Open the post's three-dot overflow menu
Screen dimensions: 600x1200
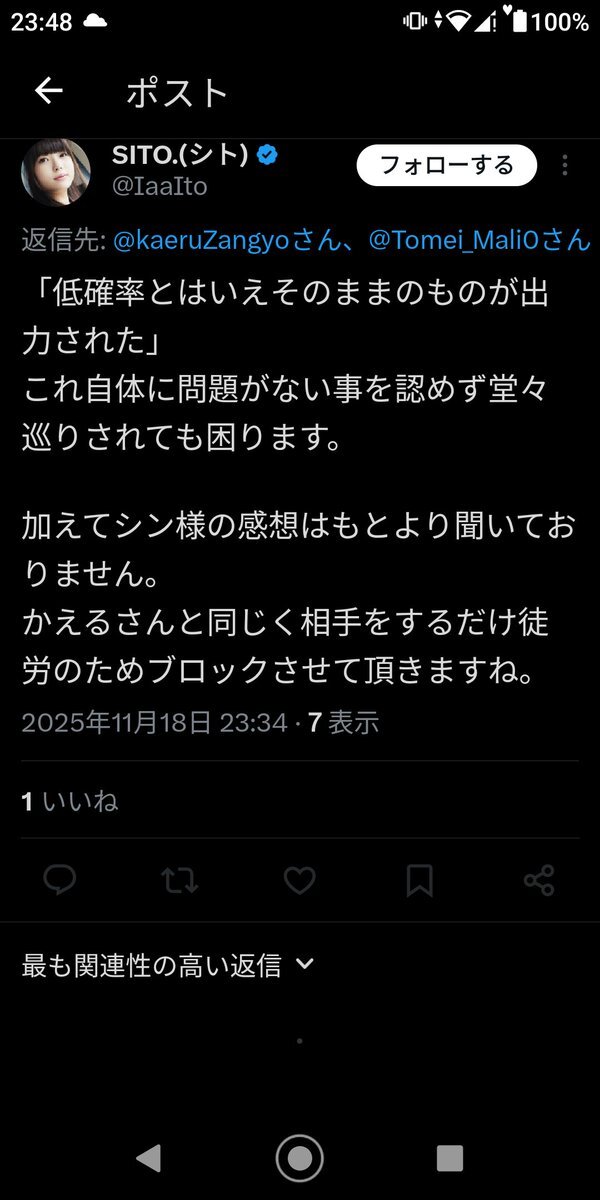[x=565, y=166]
